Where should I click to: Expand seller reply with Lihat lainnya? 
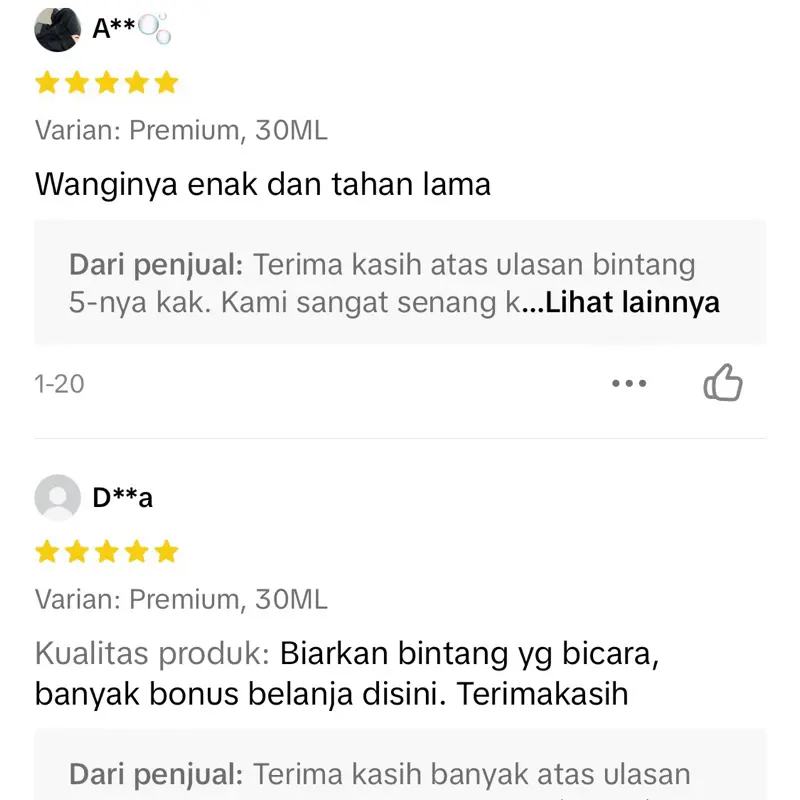tap(632, 302)
